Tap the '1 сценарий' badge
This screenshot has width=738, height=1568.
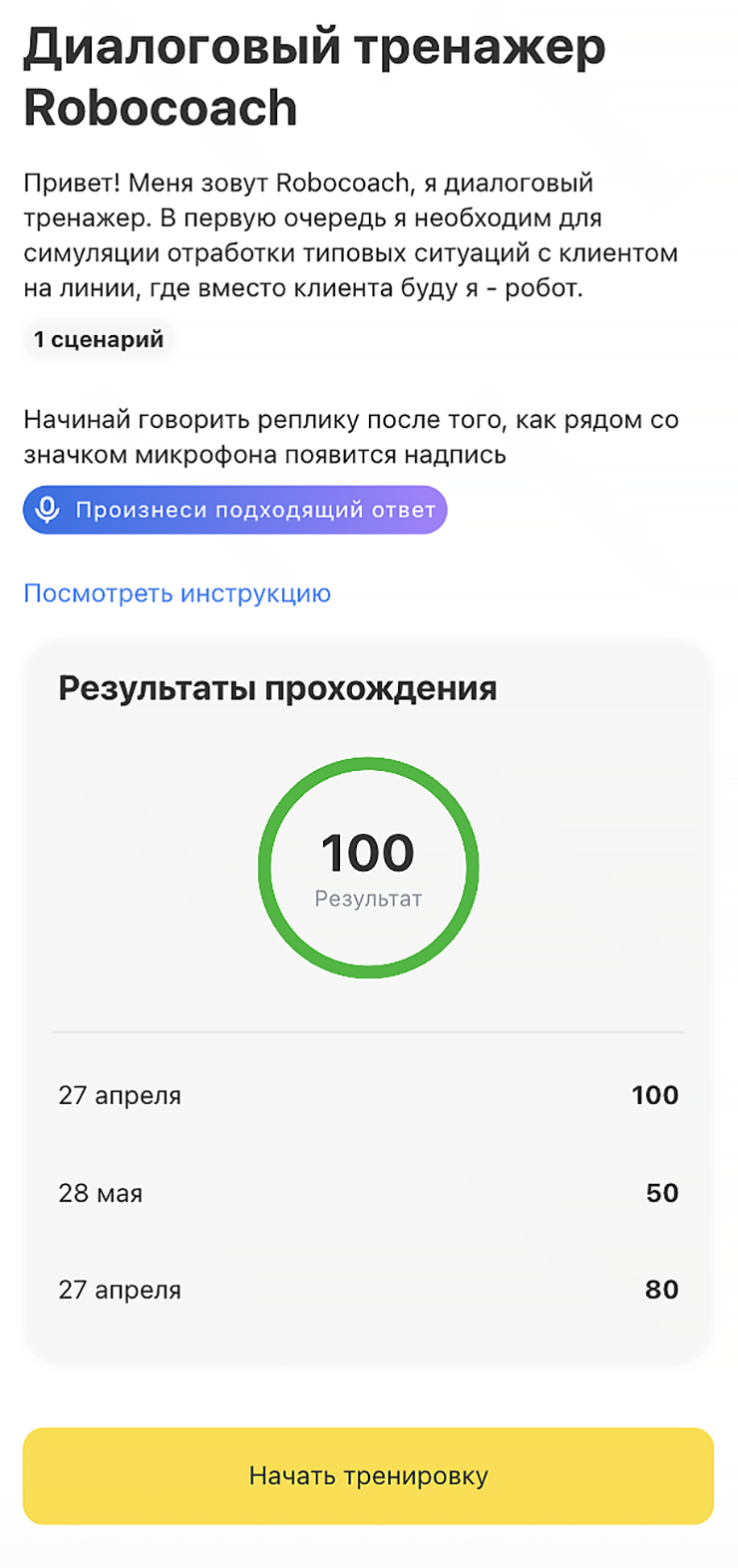[x=98, y=339]
